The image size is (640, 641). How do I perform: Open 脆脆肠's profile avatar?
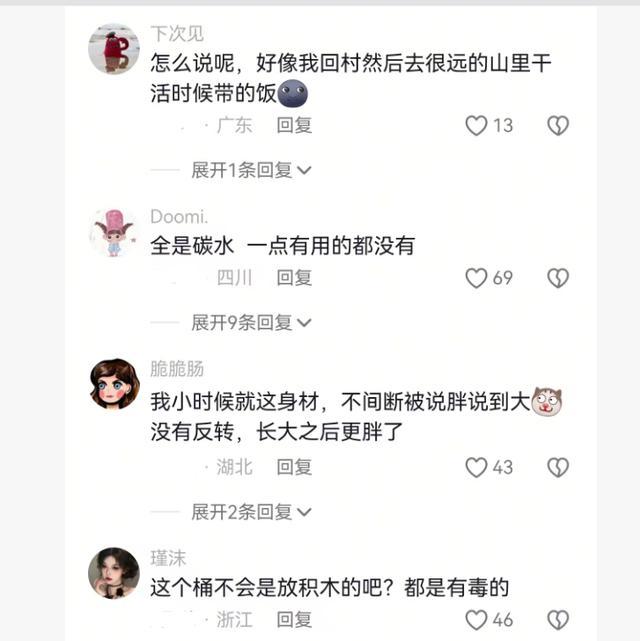pos(114,384)
